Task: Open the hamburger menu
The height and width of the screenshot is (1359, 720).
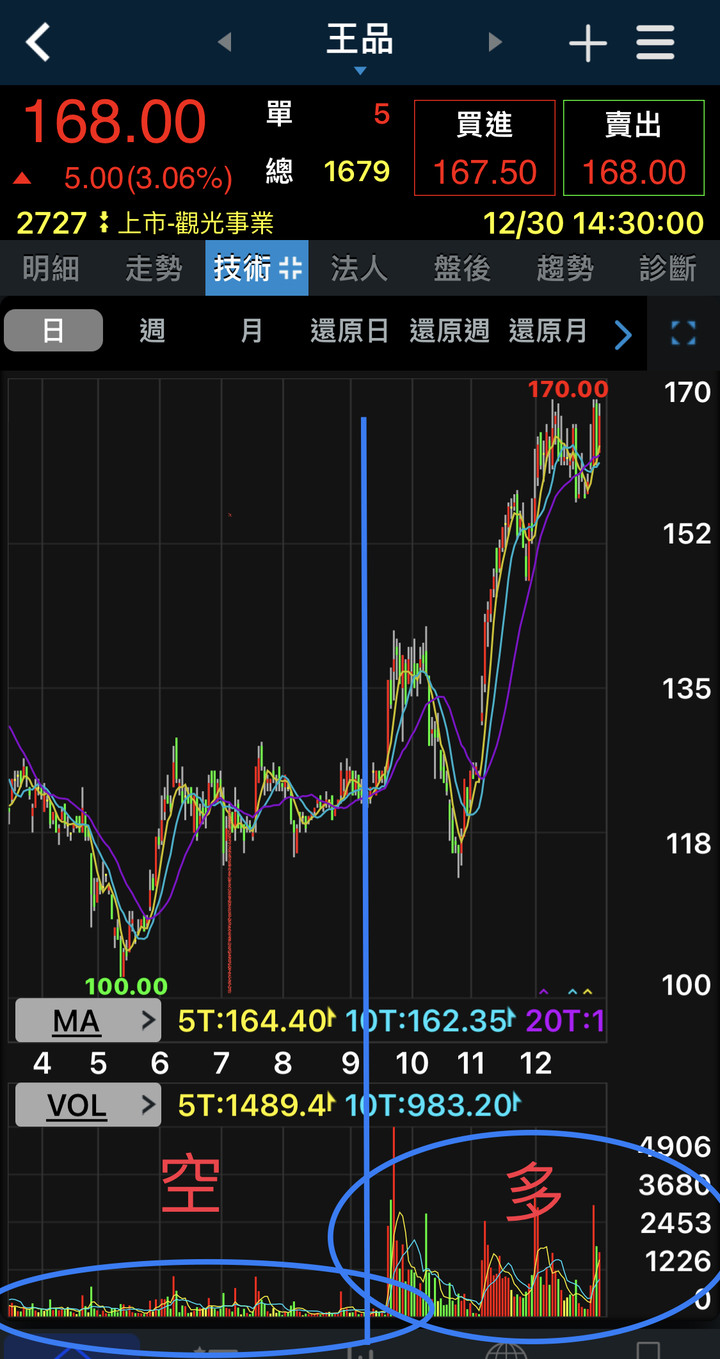Action: pos(656,43)
